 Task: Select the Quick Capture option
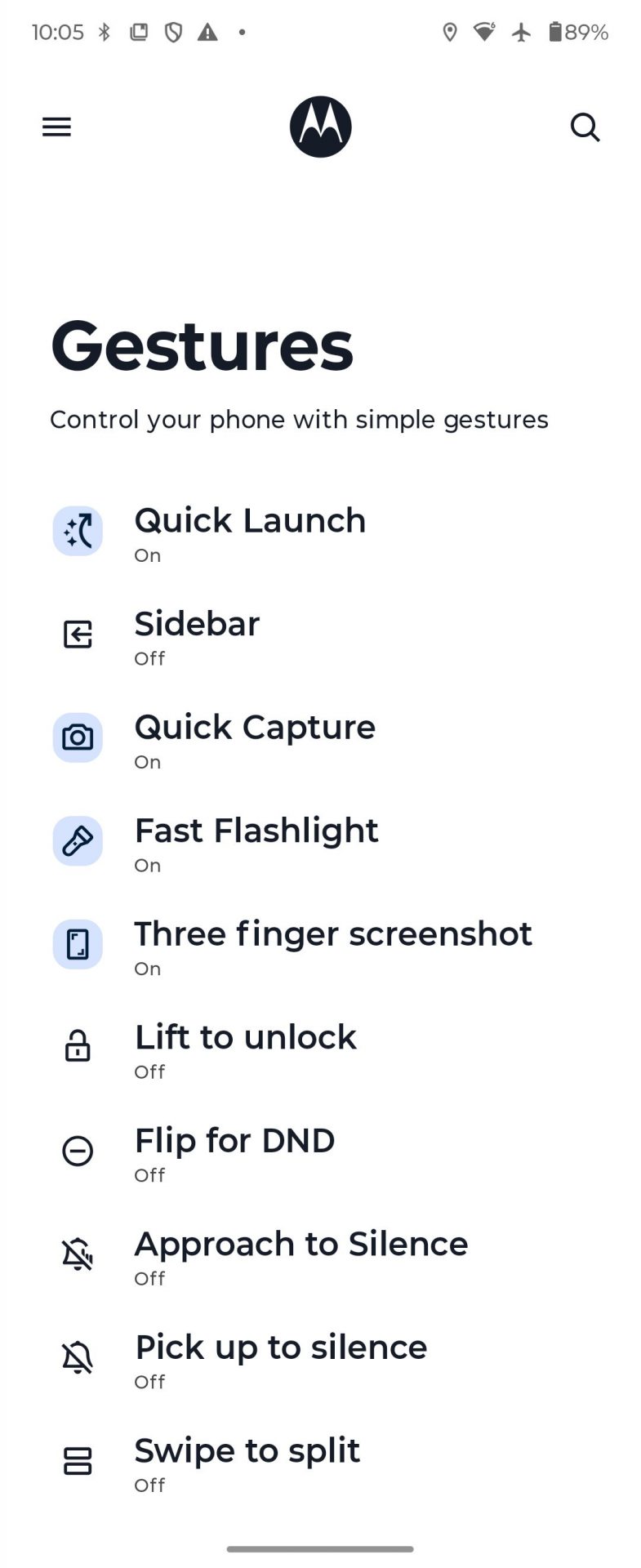pos(254,739)
